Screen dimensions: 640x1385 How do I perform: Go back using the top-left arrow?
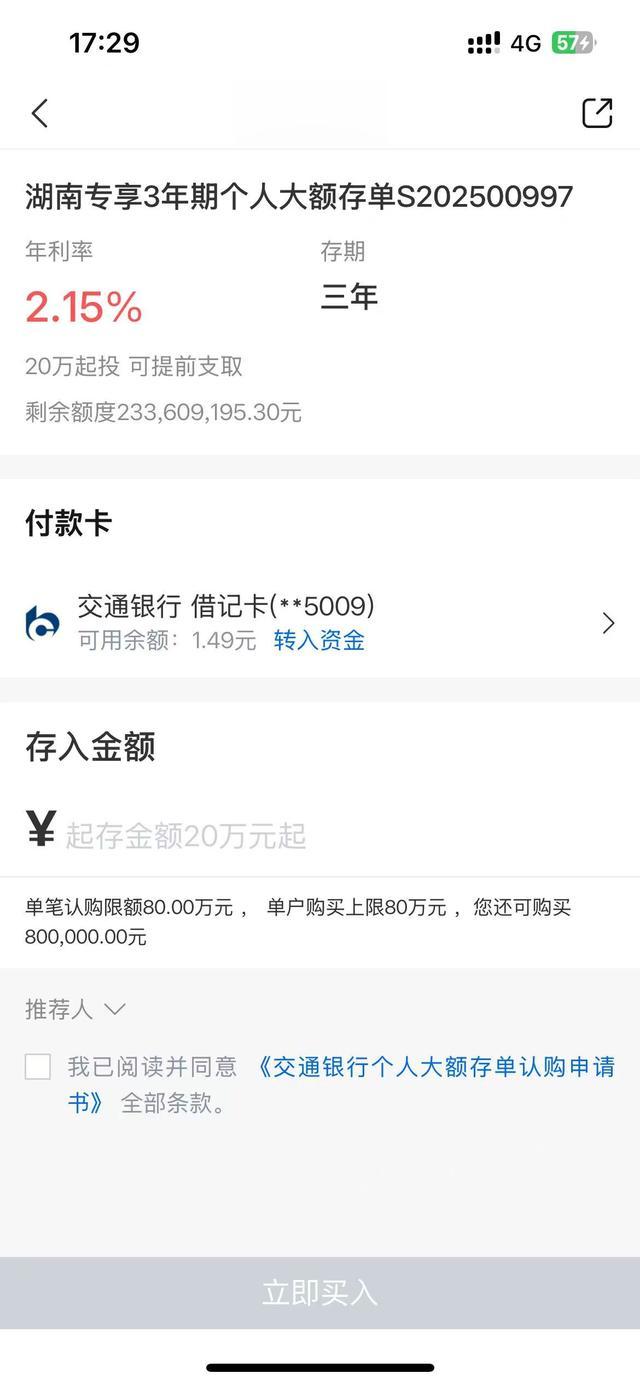click(x=40, y=114)
